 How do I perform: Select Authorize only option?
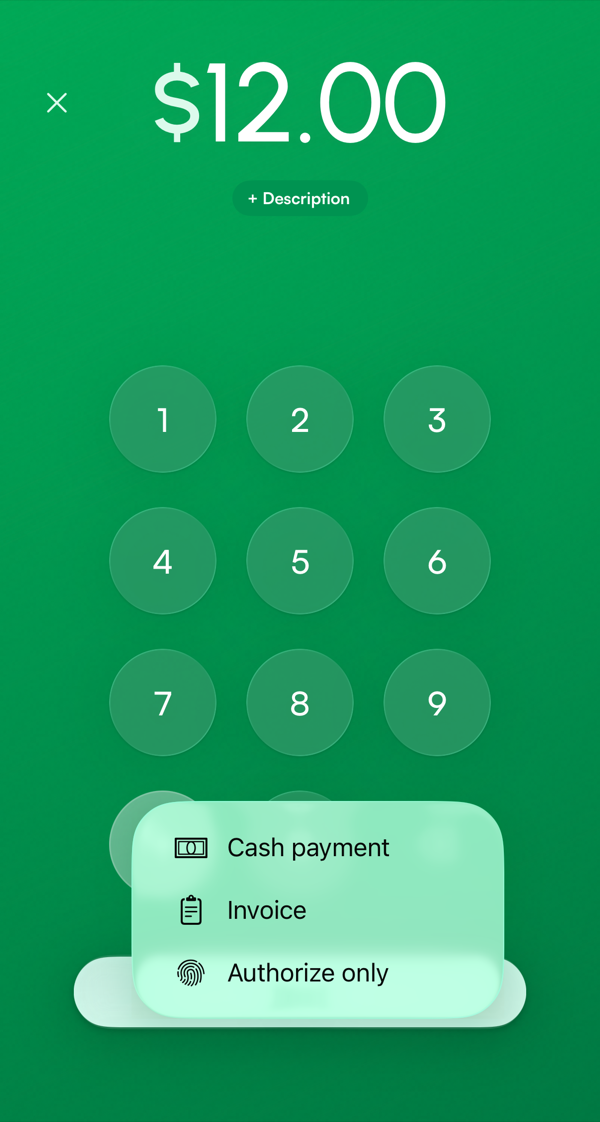coord(318,973)
